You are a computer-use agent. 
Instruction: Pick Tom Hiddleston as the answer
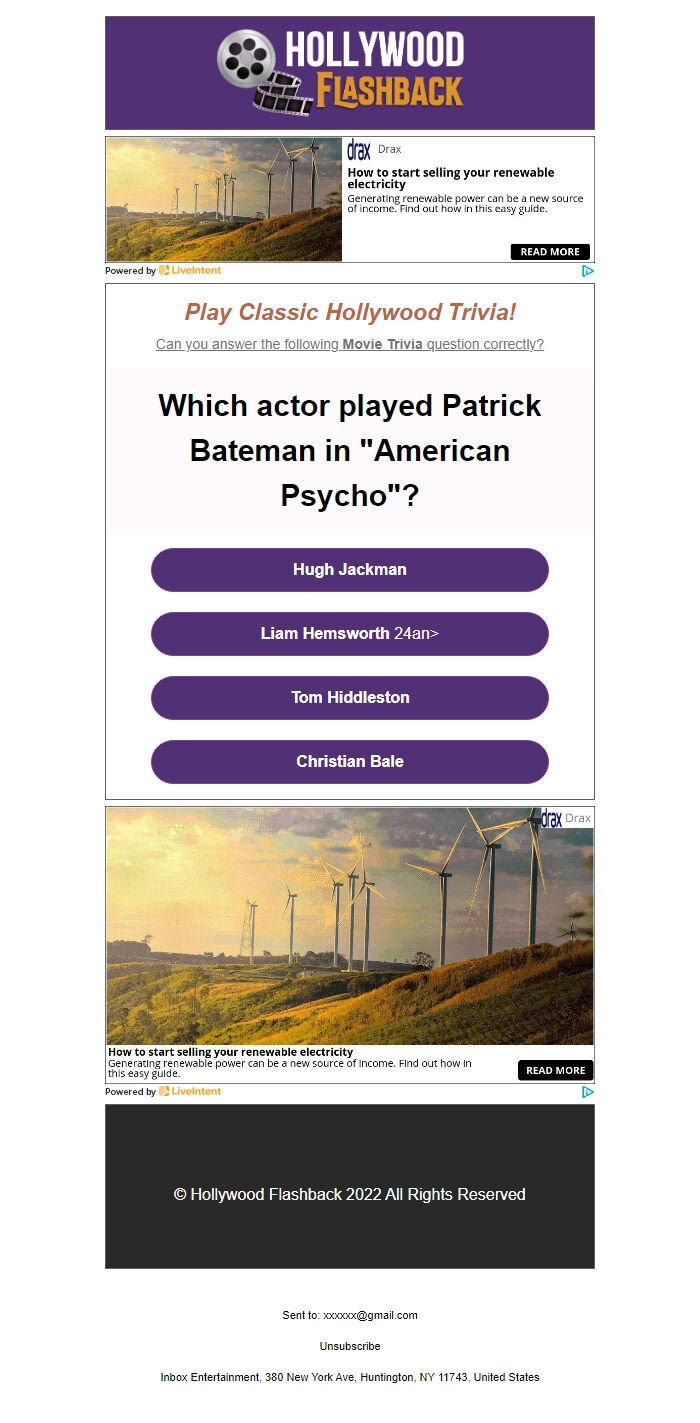[x=349, y=698]
